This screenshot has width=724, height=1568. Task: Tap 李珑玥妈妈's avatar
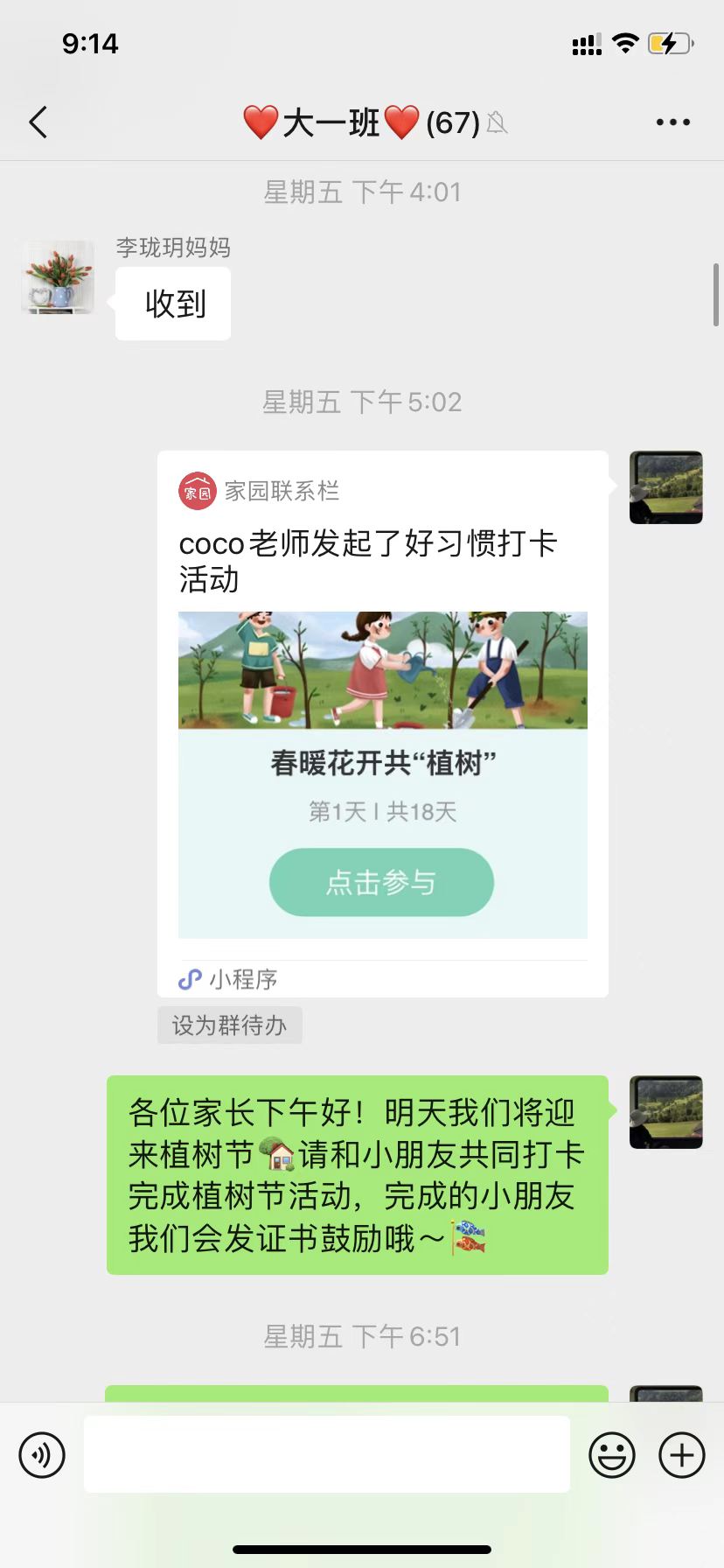58,277
